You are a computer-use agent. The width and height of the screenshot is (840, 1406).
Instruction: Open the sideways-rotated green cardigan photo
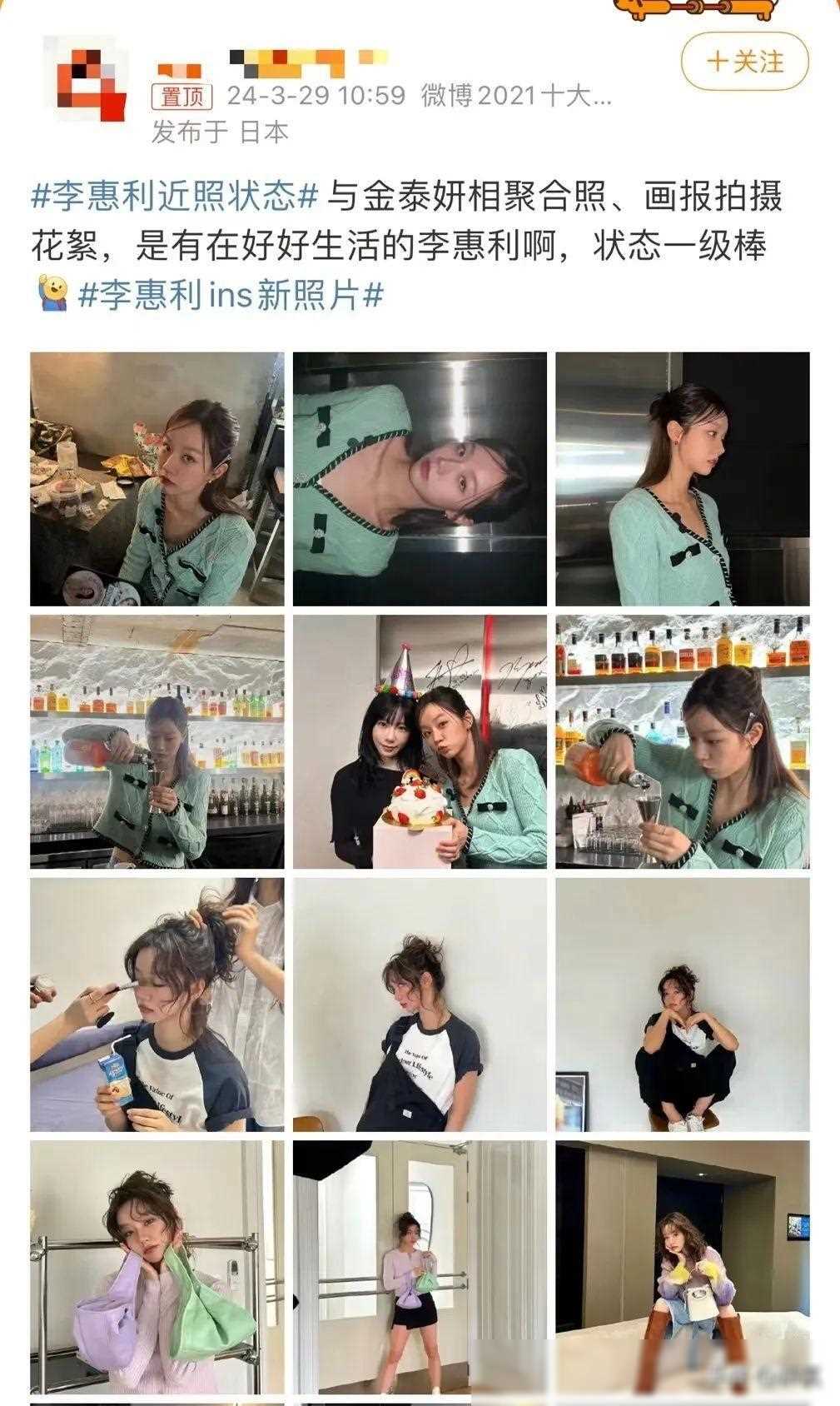pyautogui.click(x=420, y=479)
